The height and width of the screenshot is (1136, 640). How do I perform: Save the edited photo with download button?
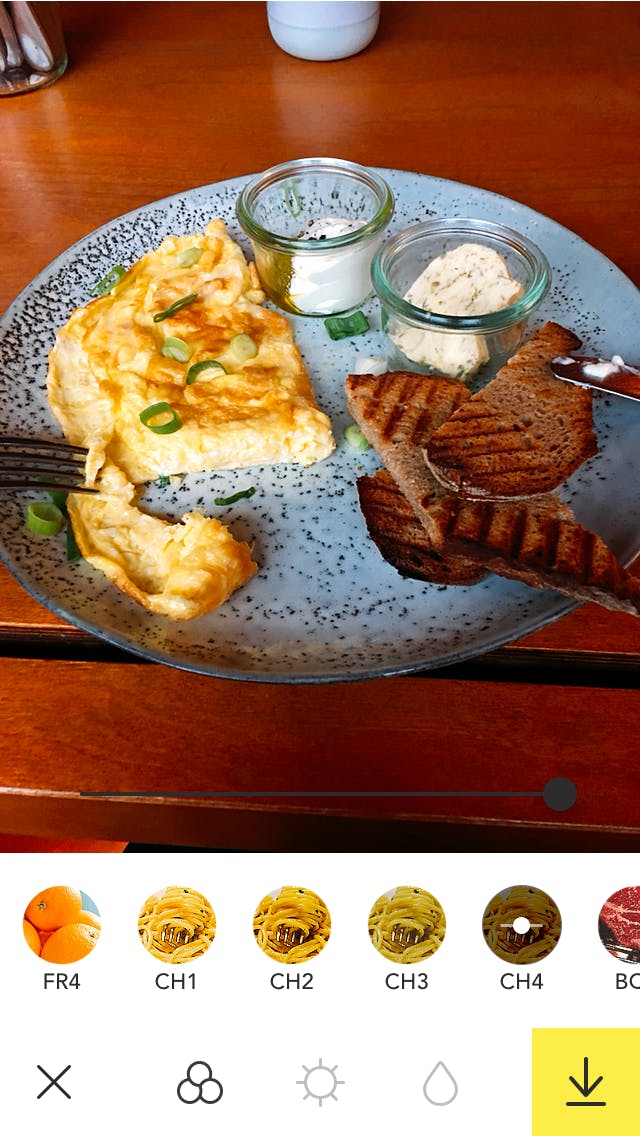tap(586, 1082)
